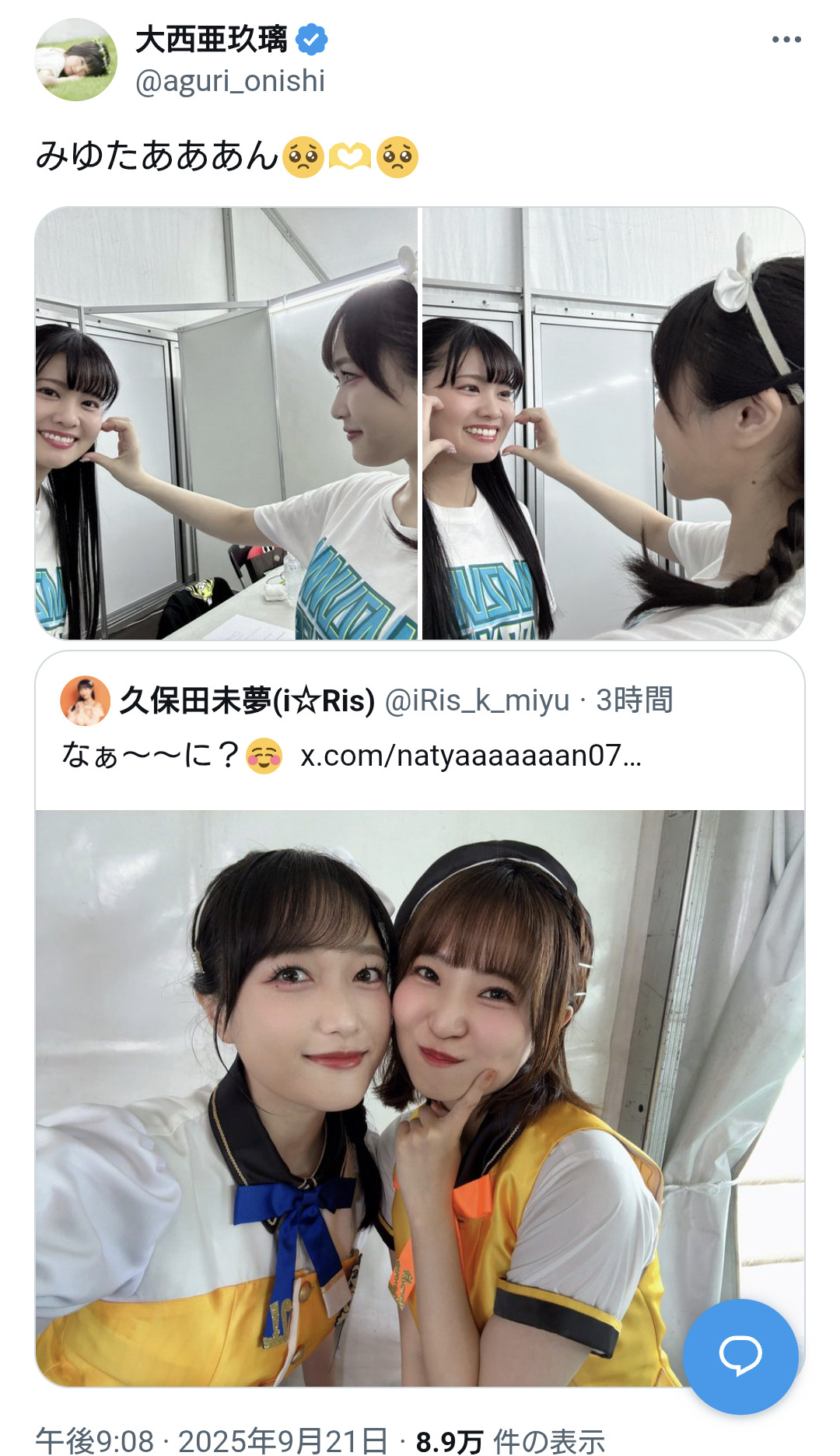Open the quoted post by 久保田未夢(i☆Ris)
This screenshot has height=1456, width=840.
(420, 728)
